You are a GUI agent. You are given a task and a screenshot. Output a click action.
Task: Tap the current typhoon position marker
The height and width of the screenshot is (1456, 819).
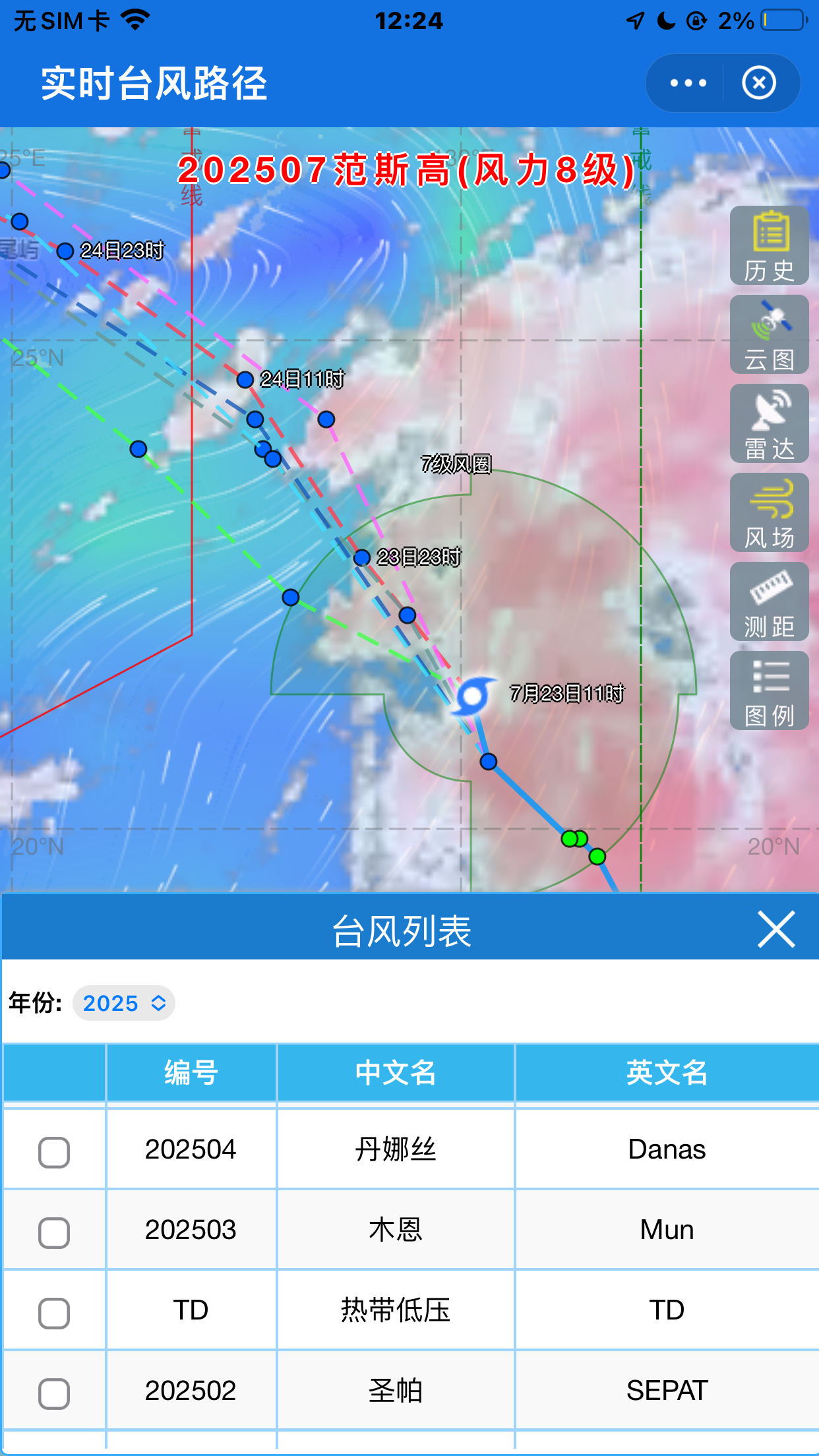point(472,696)
